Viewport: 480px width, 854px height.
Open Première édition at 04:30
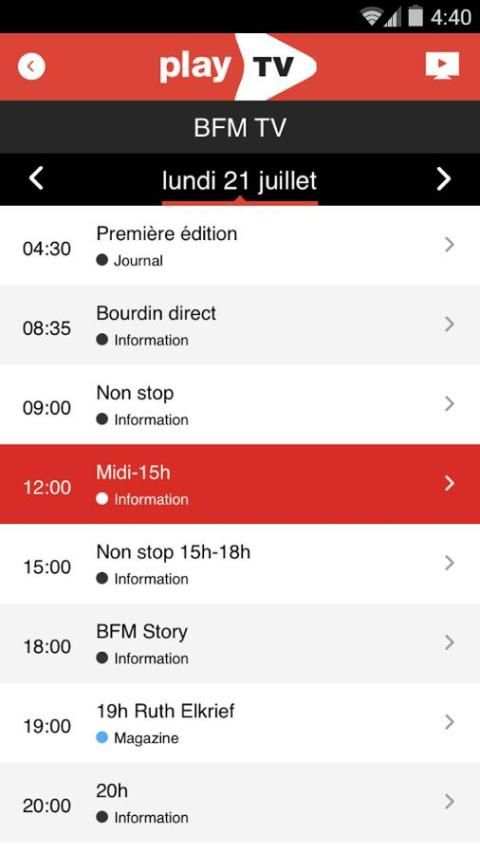coord(240,246)
